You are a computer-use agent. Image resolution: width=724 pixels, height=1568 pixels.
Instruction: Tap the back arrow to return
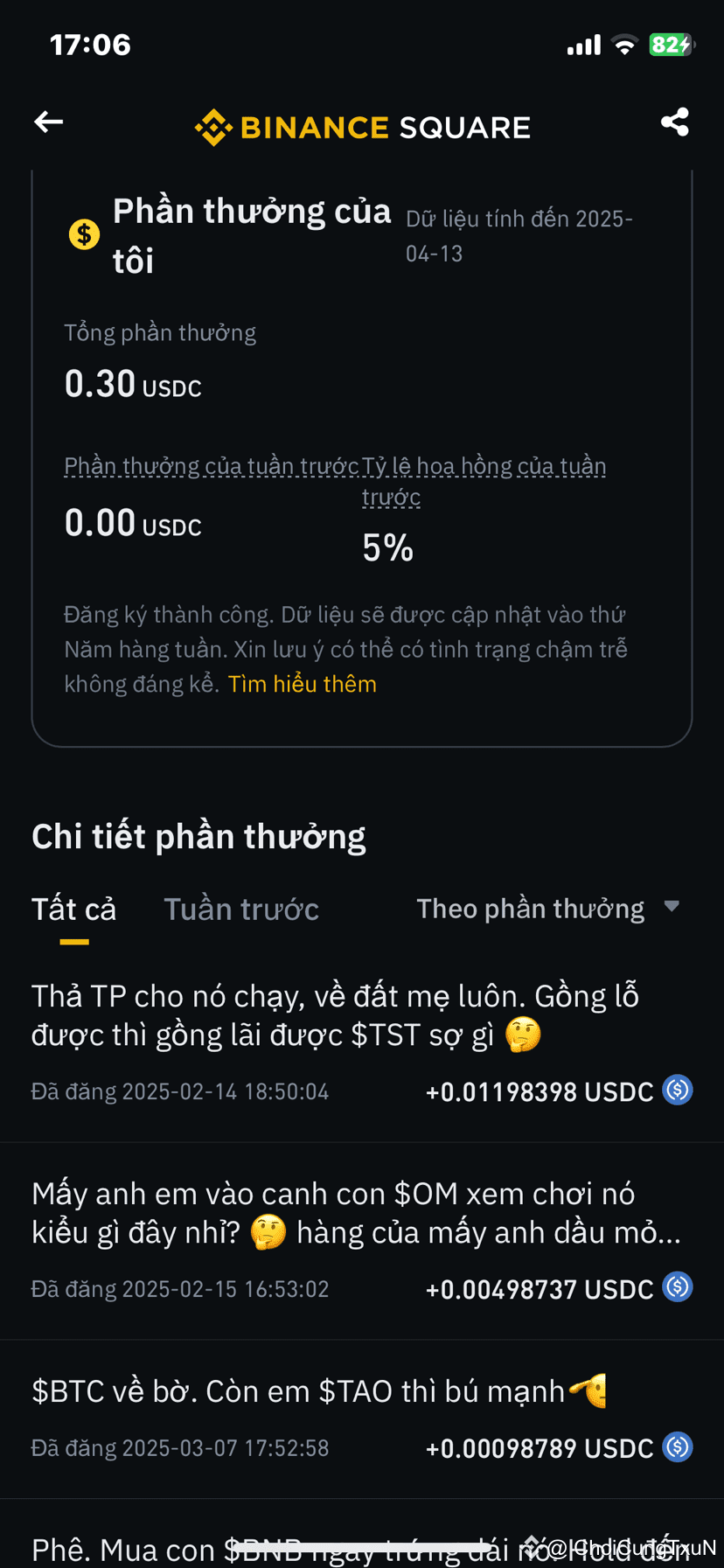tap(48, 122)
